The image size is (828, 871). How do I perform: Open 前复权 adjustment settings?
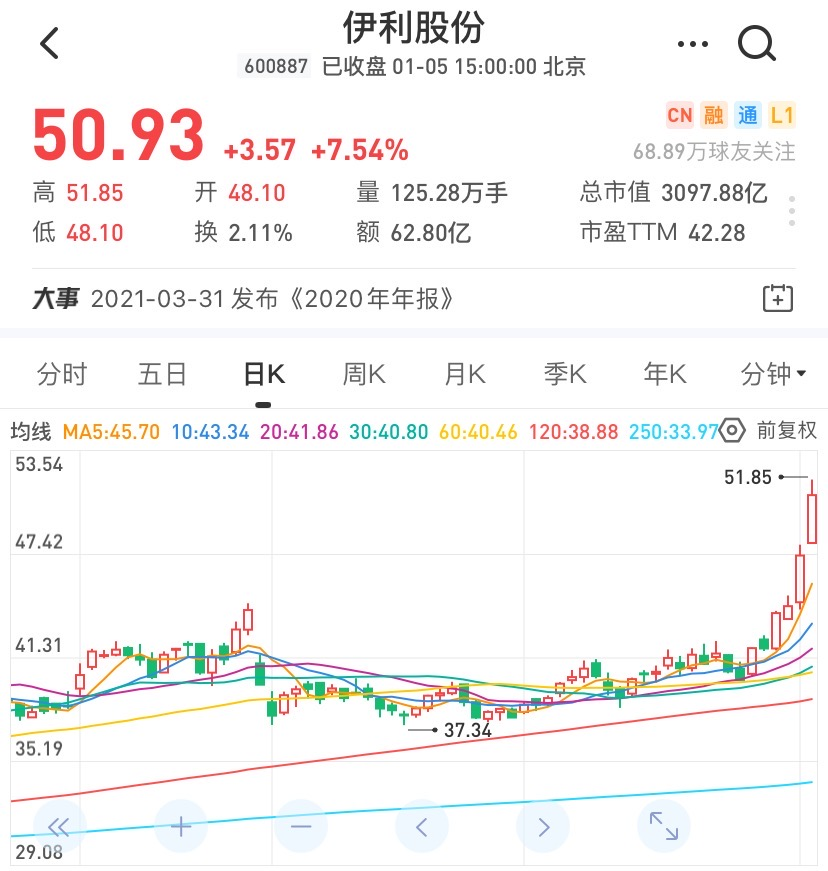tap(769, 431)
